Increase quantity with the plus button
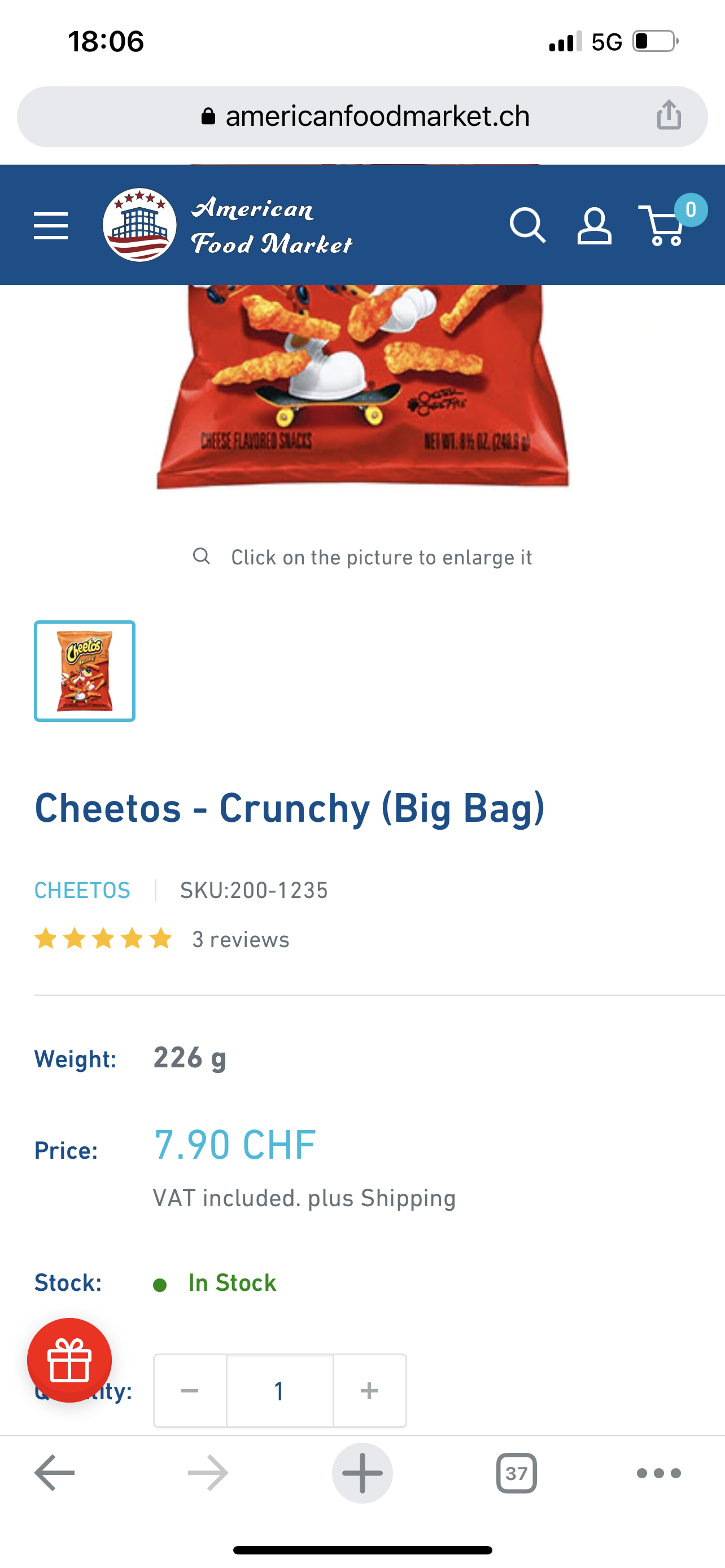Viewport: 725px width, 1568px height. coord(369,1390)
